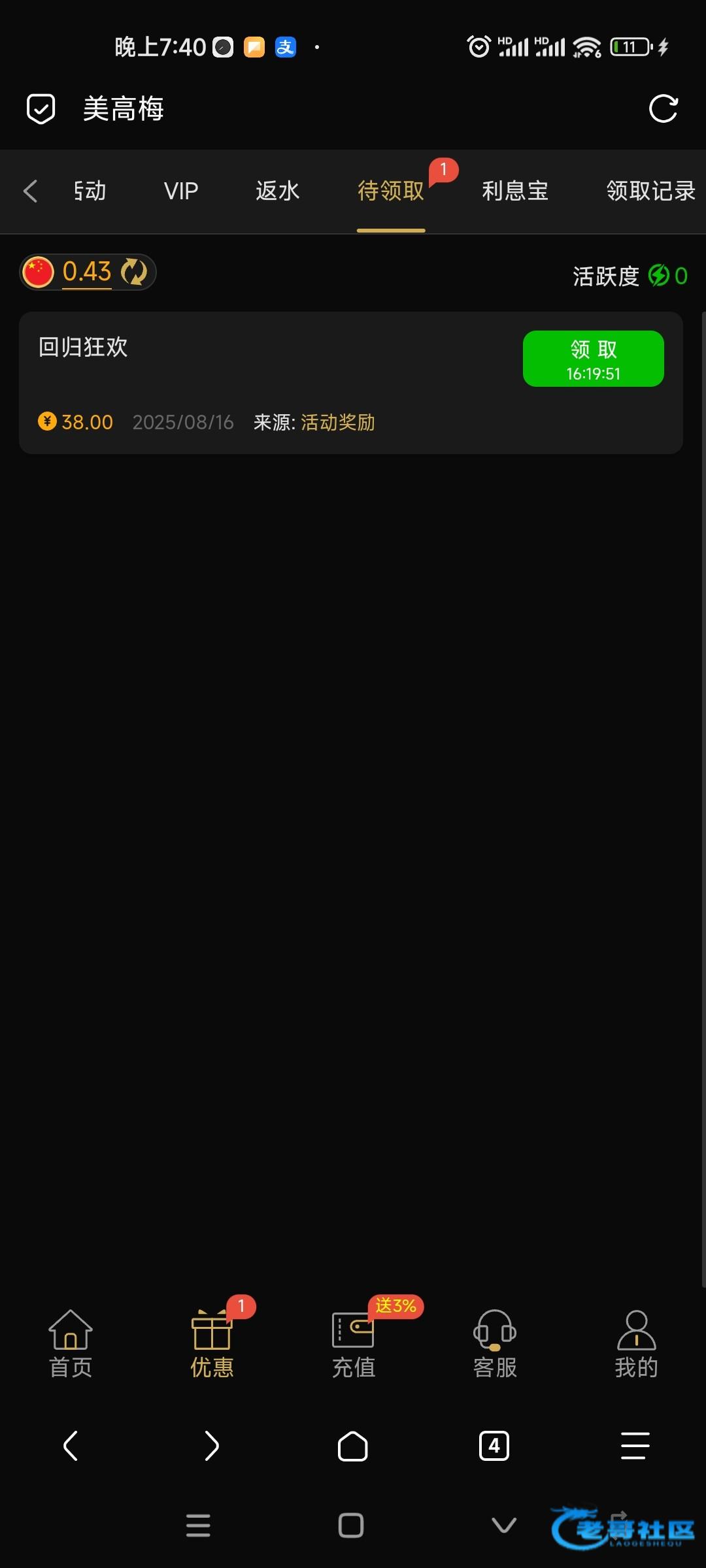Switch to the 返水 tab
Viewport: 706px width, 1568px height.
click(x=277, y=191)
